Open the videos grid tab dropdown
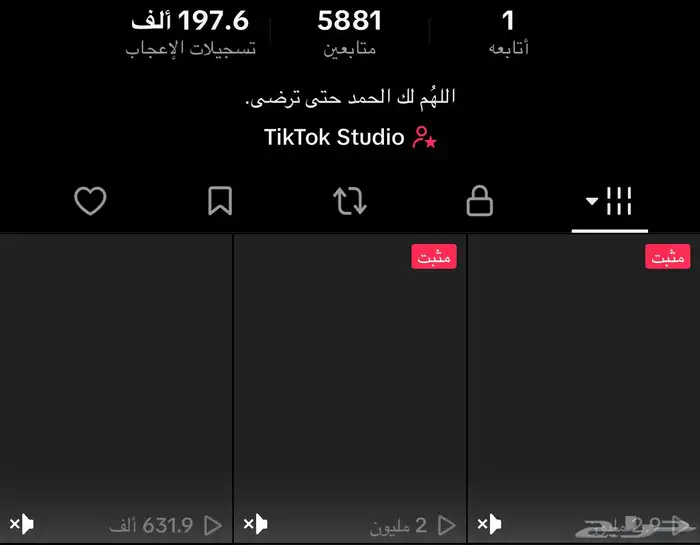Viewport: 700px width, 545px height. pyautogui.click(x=609, y=201)
